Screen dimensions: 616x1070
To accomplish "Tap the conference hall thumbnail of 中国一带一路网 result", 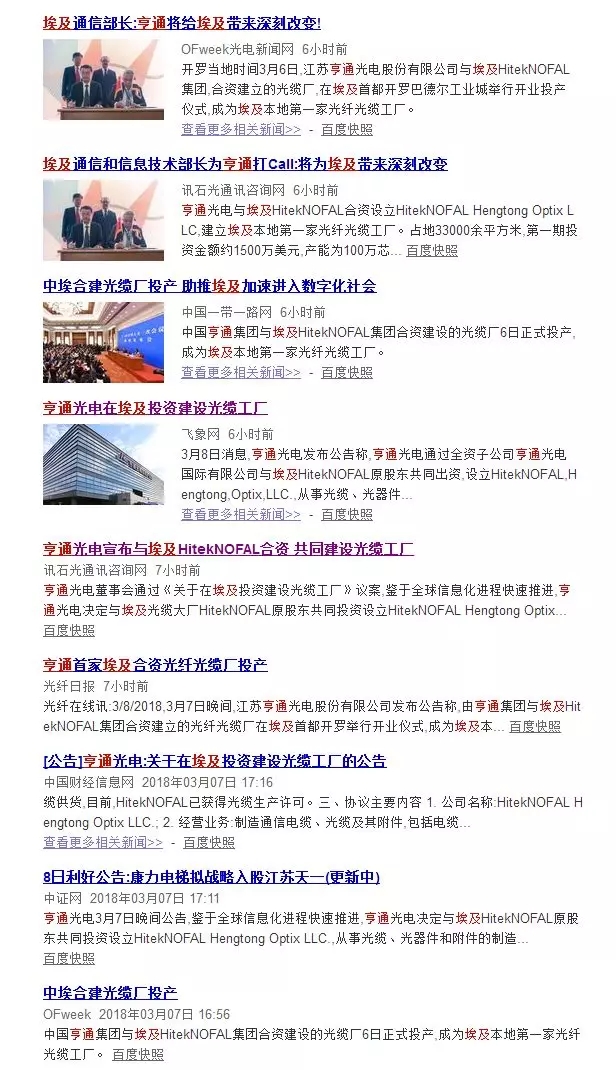I will click(104, 343).
